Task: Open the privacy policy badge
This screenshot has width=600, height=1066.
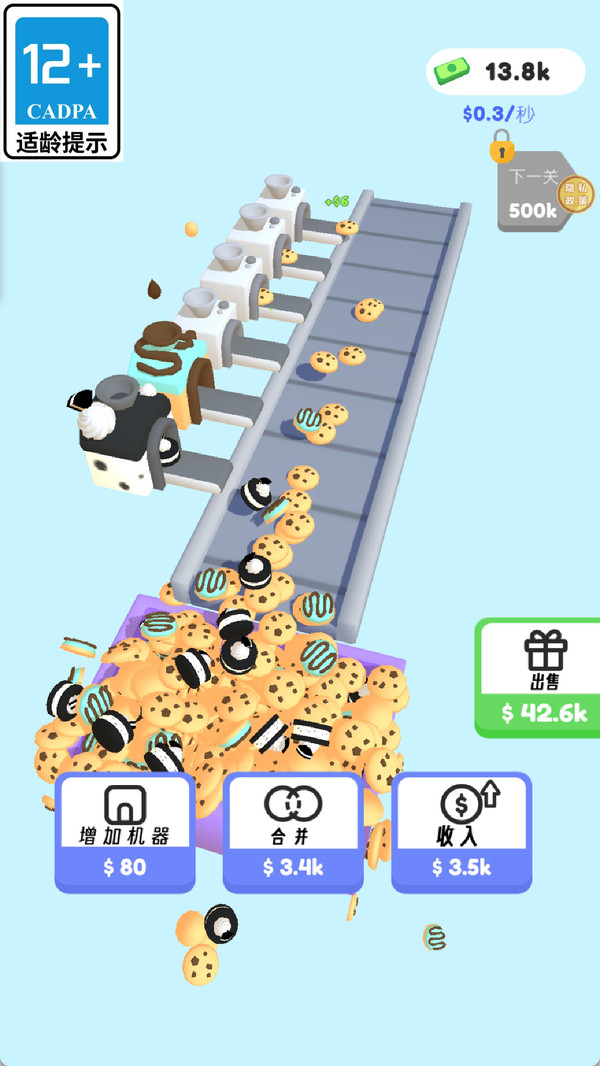Action: pos(576,194)
